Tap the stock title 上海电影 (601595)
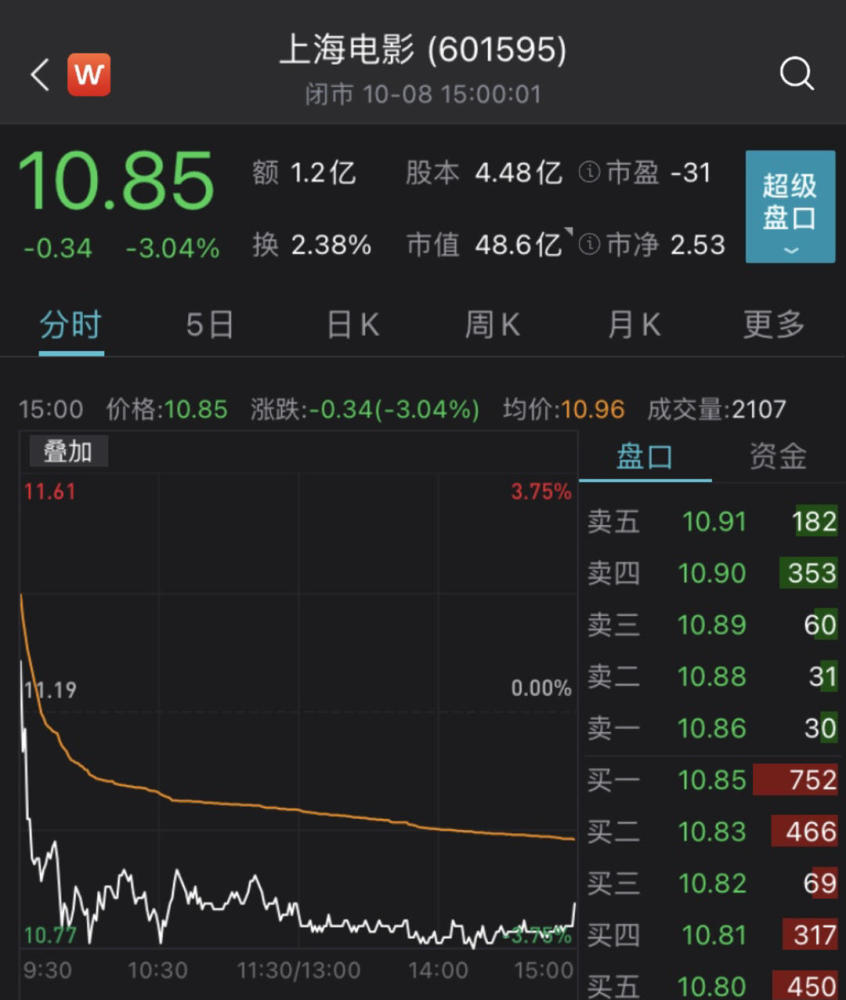The height and width of the screenshot is (1000, 846). tap(423, 54)
